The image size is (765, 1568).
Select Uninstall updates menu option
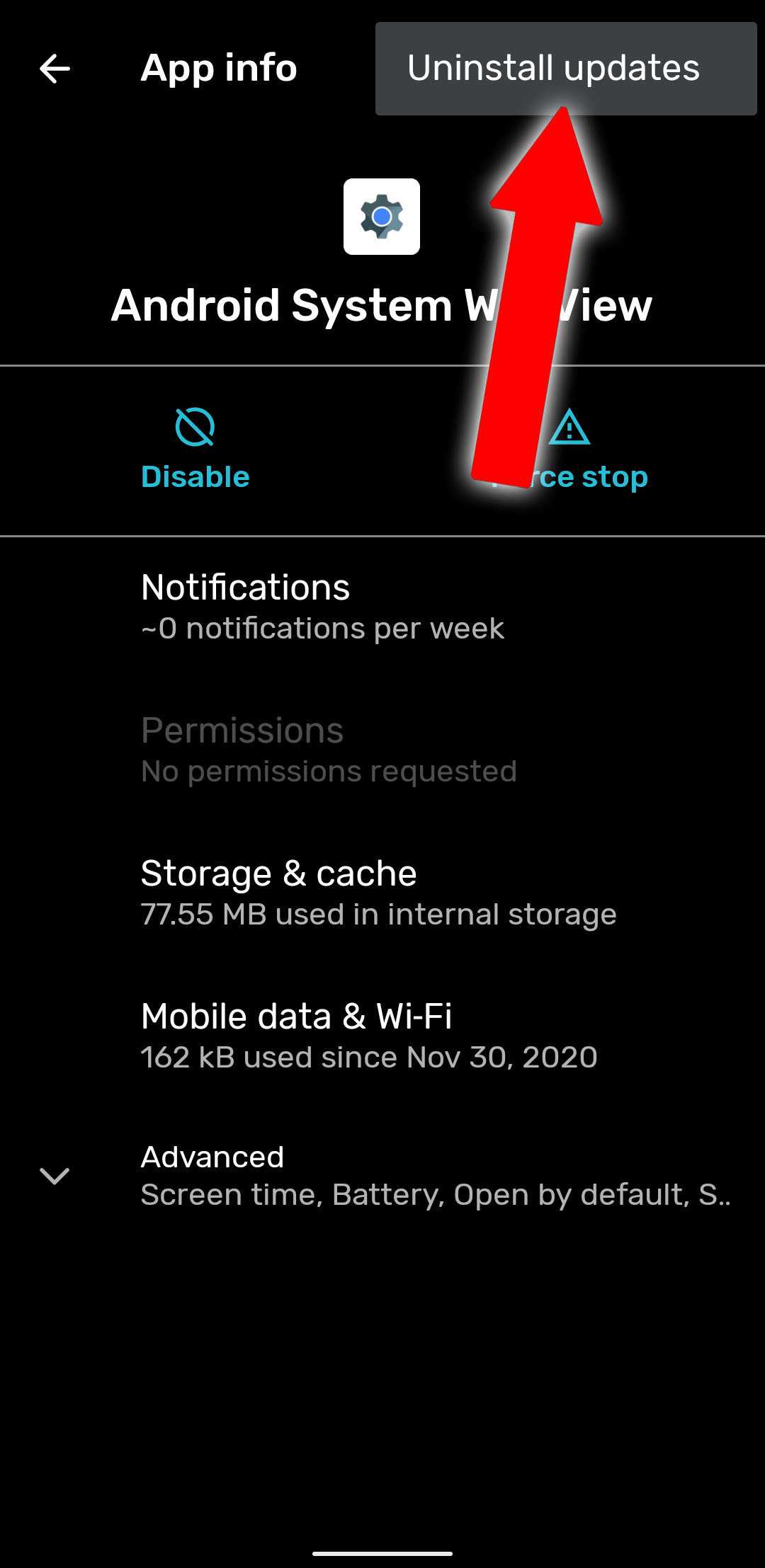552,69
